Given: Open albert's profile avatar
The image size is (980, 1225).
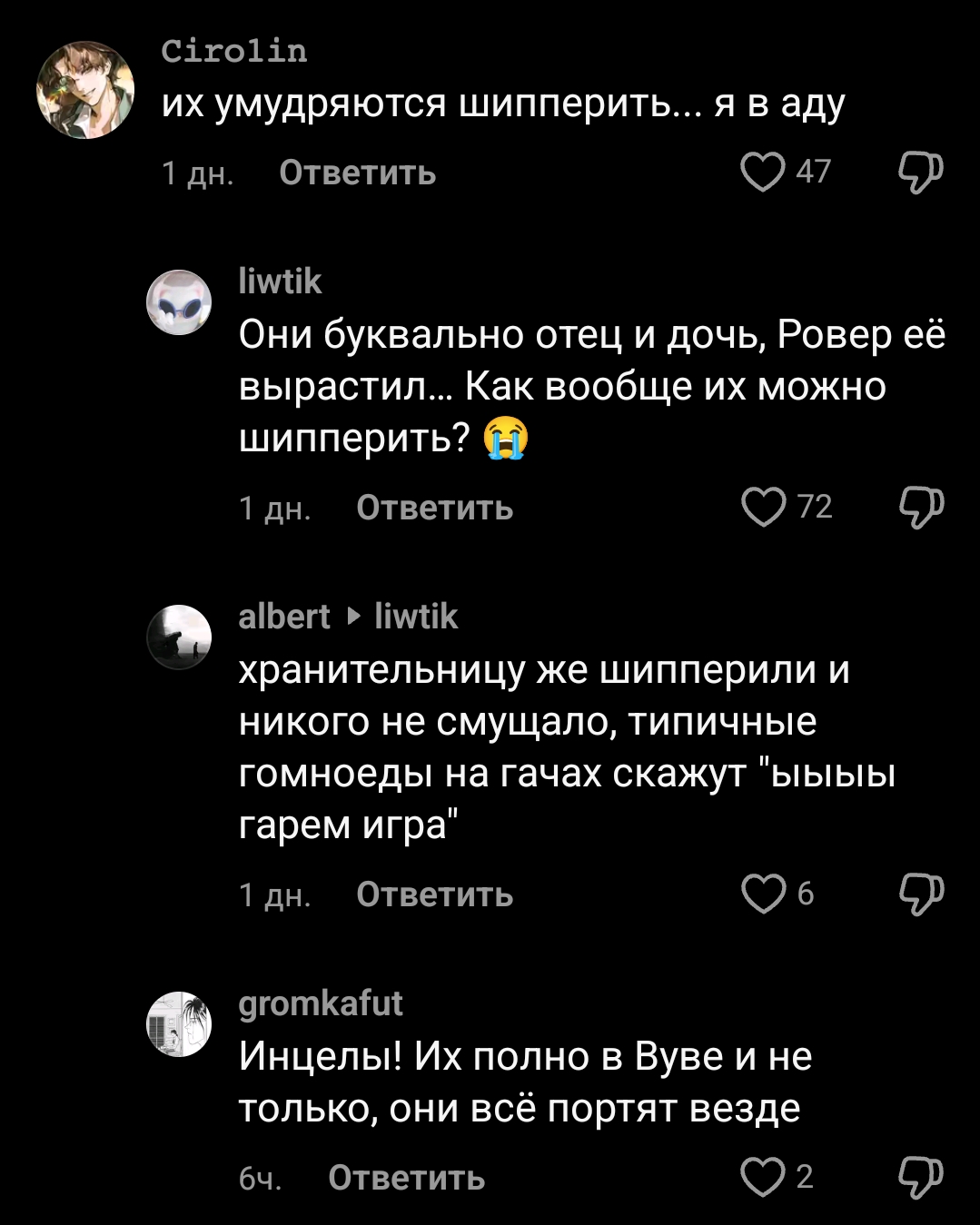Looking at the screenshot, I should [x=179, y=637].
